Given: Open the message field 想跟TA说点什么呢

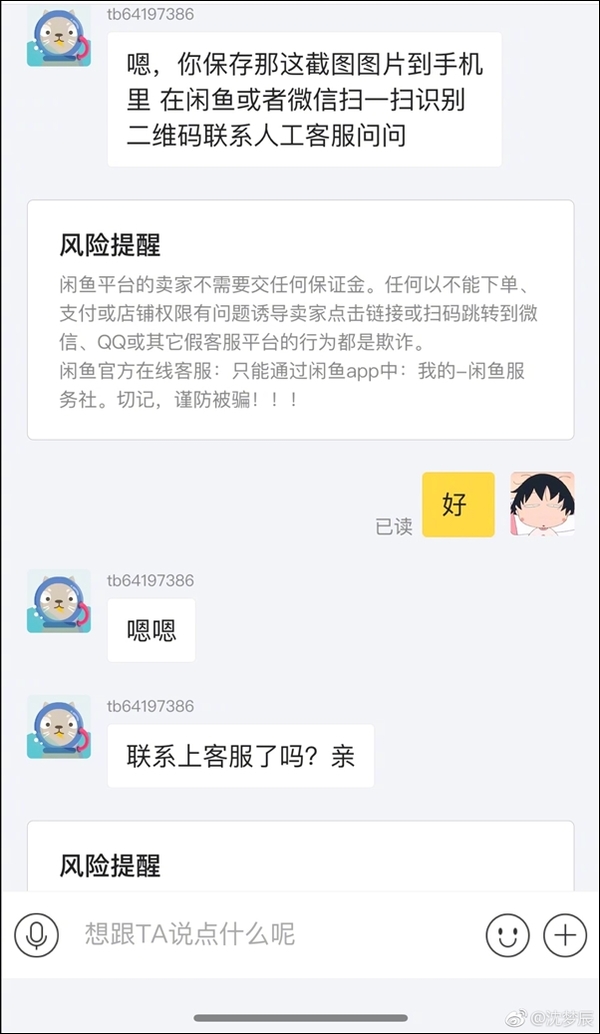Looking at the screenshot, I should click(x=270, y=935).
